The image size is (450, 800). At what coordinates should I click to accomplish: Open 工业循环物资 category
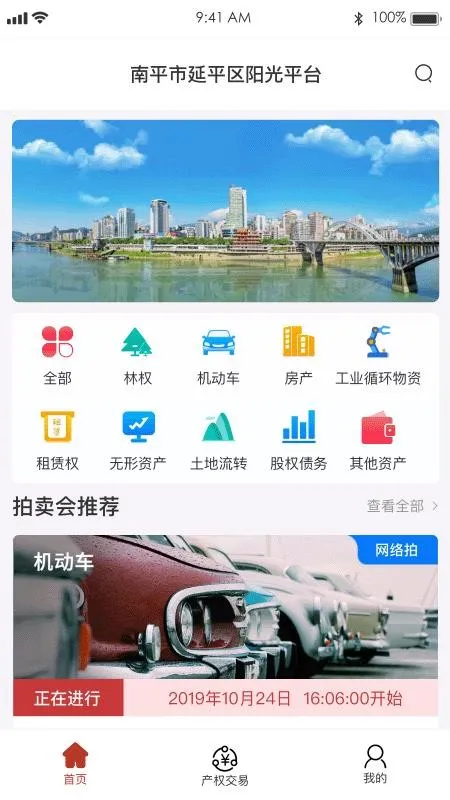pos(378,356)
